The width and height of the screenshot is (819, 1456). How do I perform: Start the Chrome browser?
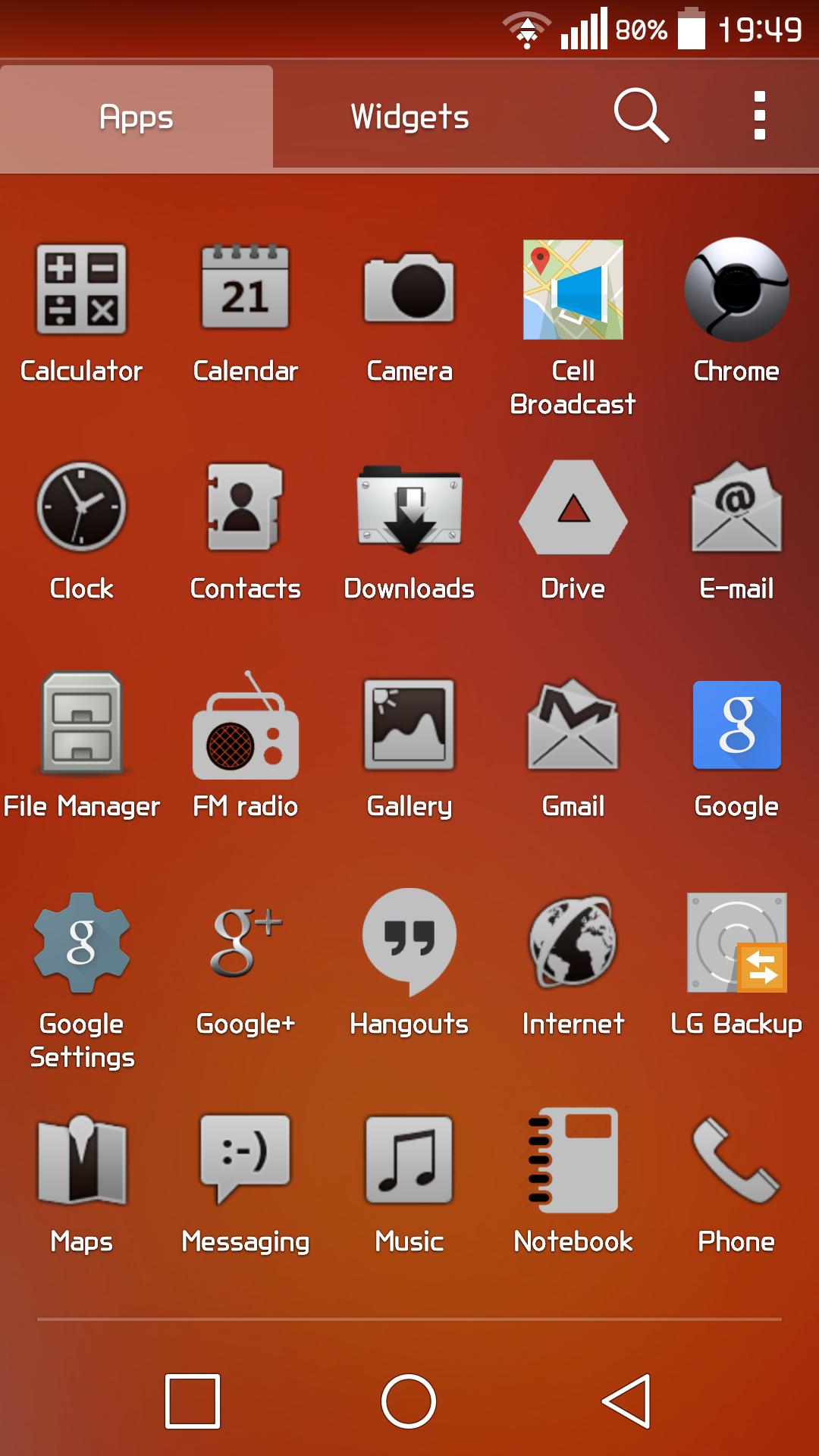click(x=736, y=292)
